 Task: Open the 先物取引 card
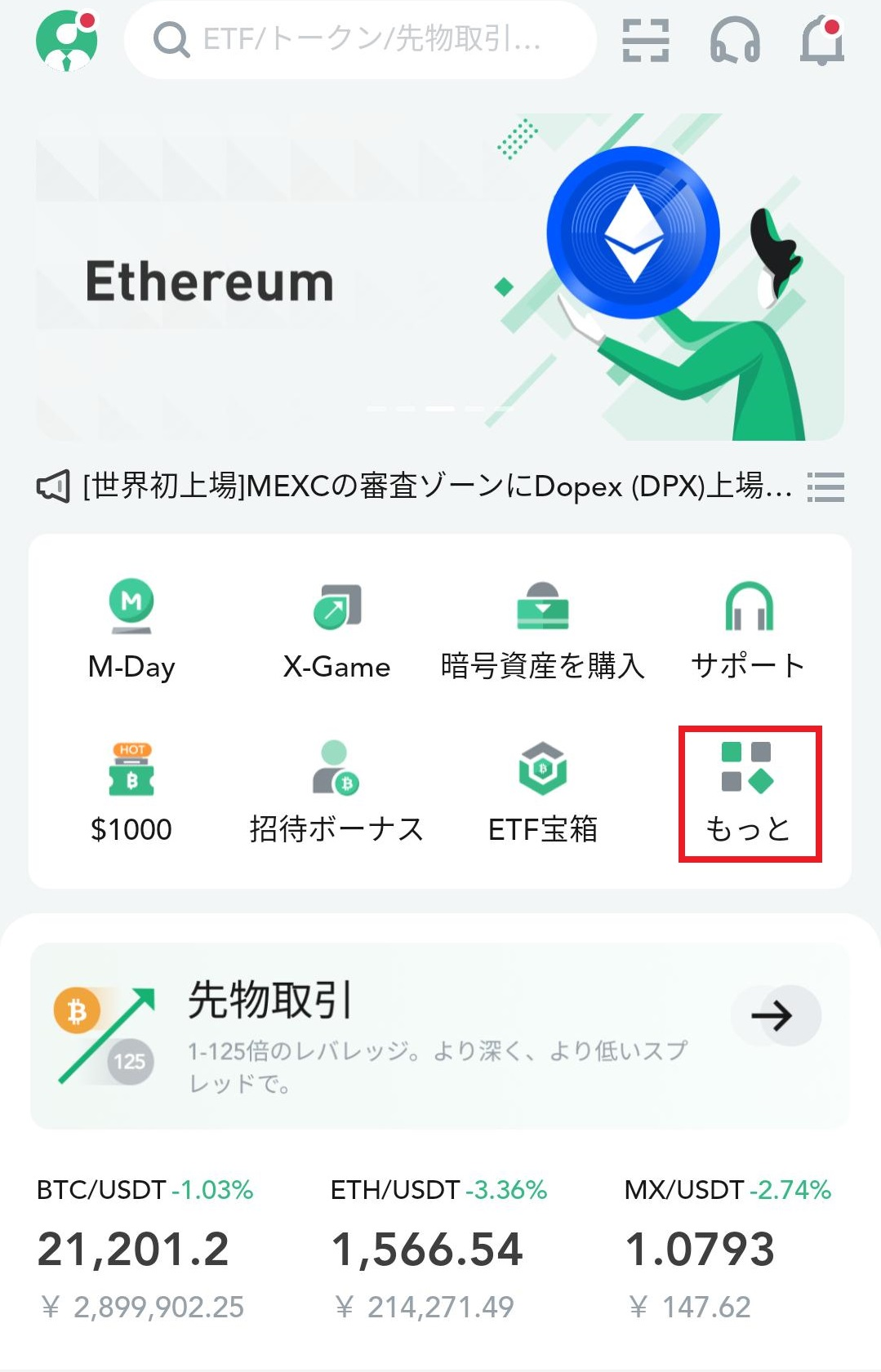pyautogui.click(x=439, y=1035)
